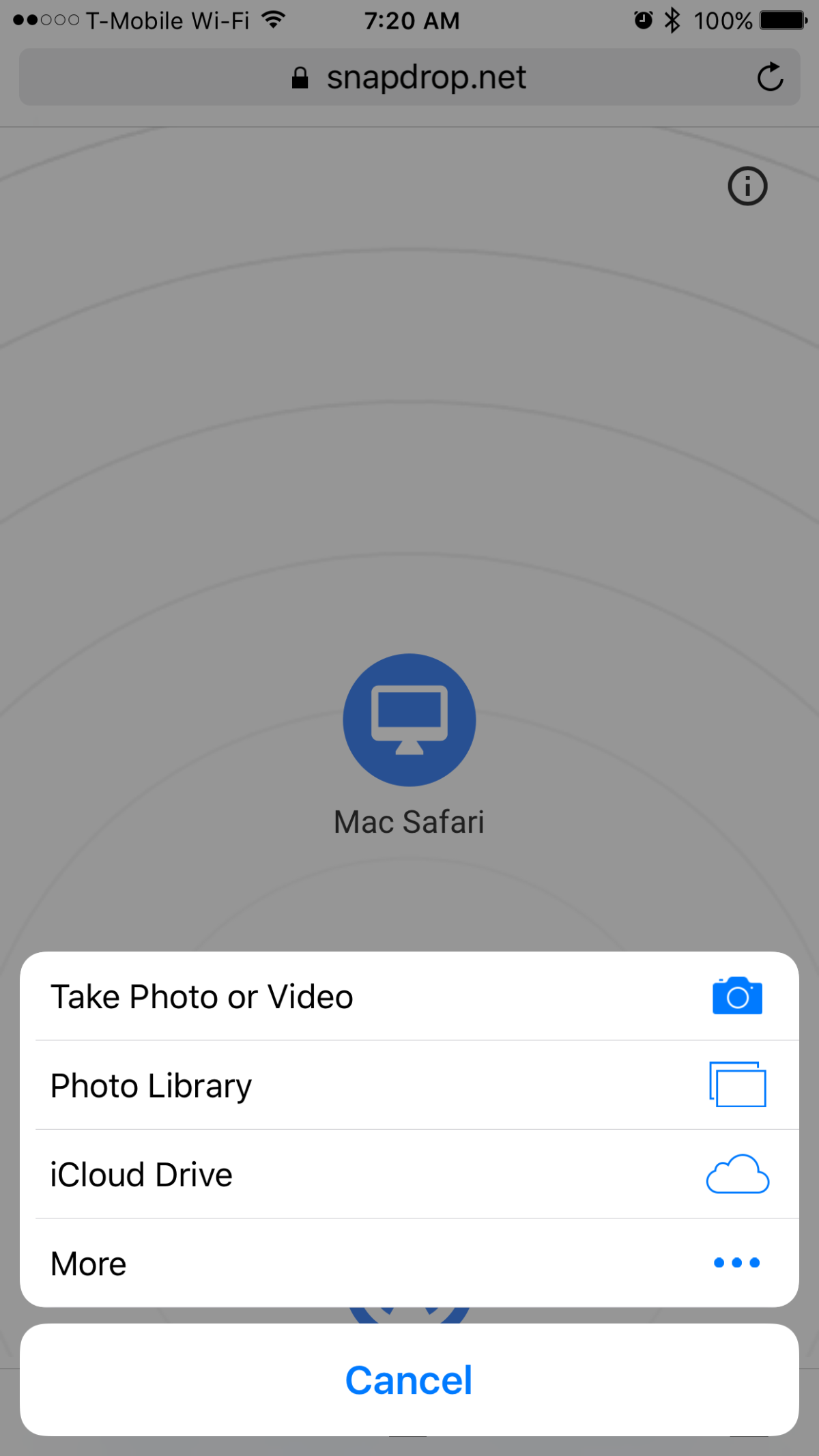This screenshot has height=1456, width=819.
Task: Tap the padlock icon in the address bar
Action: point(299,77)
